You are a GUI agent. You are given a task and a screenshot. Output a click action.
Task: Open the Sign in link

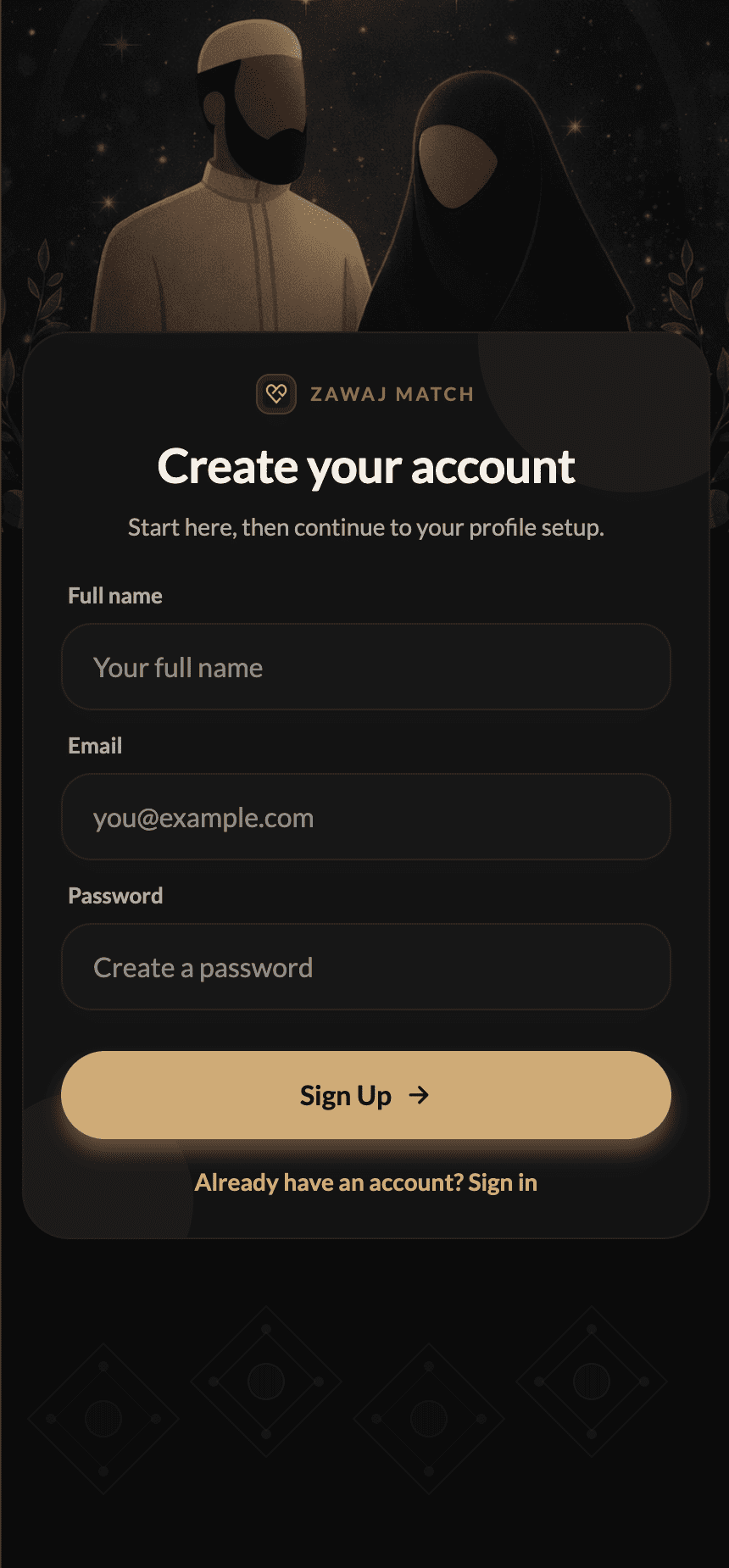point(502,1182)
